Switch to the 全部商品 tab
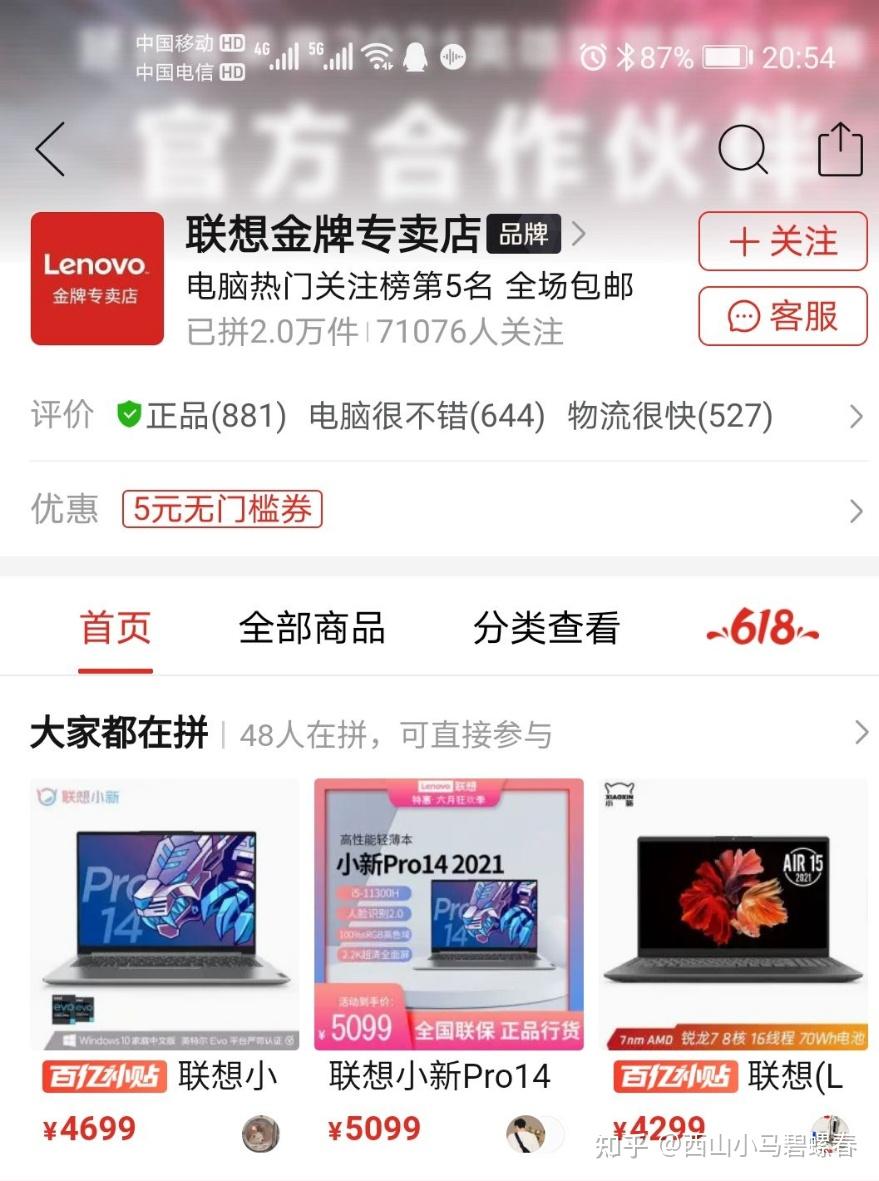Screen dimensions: 879x1181 click(x=312, y=628)
